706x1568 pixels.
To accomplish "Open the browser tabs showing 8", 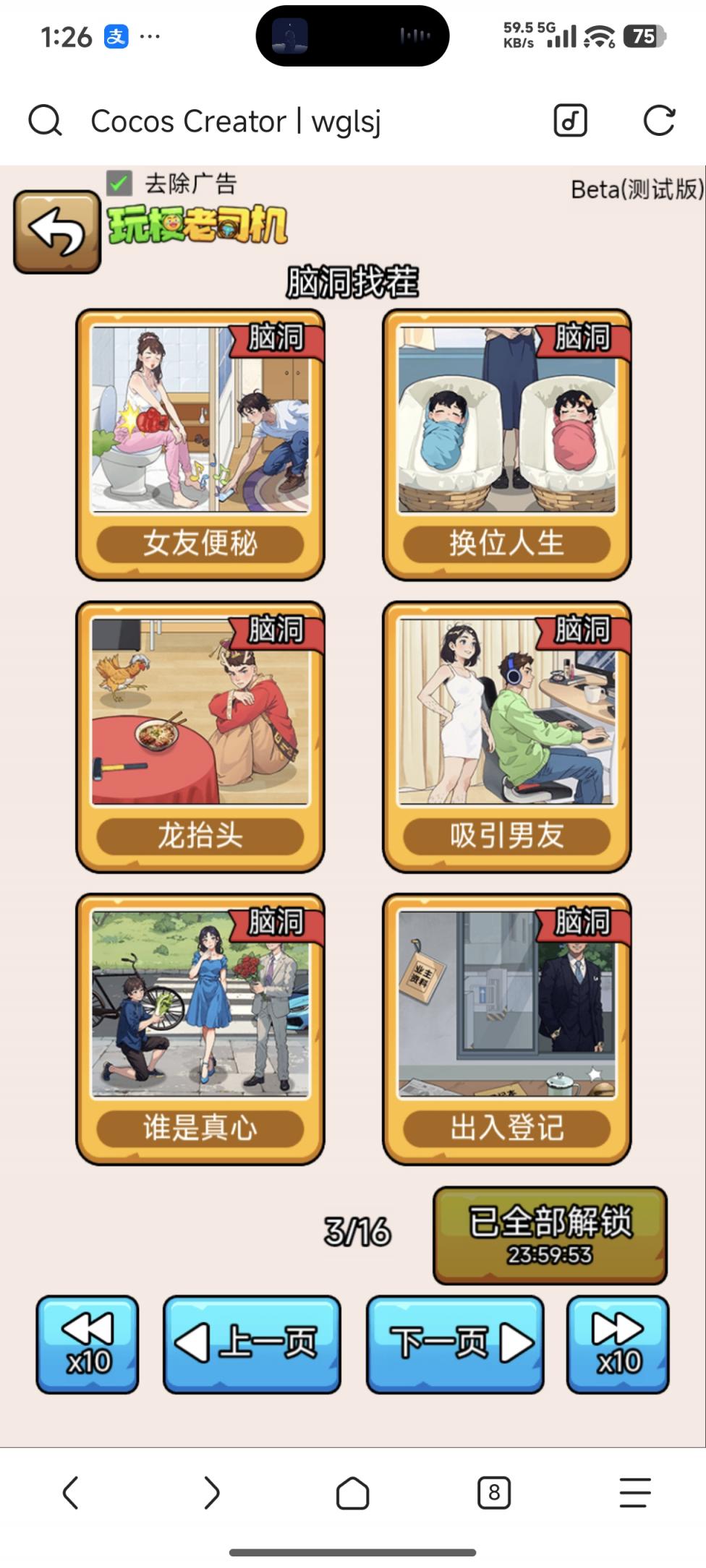I will [x=494, y=1492].
